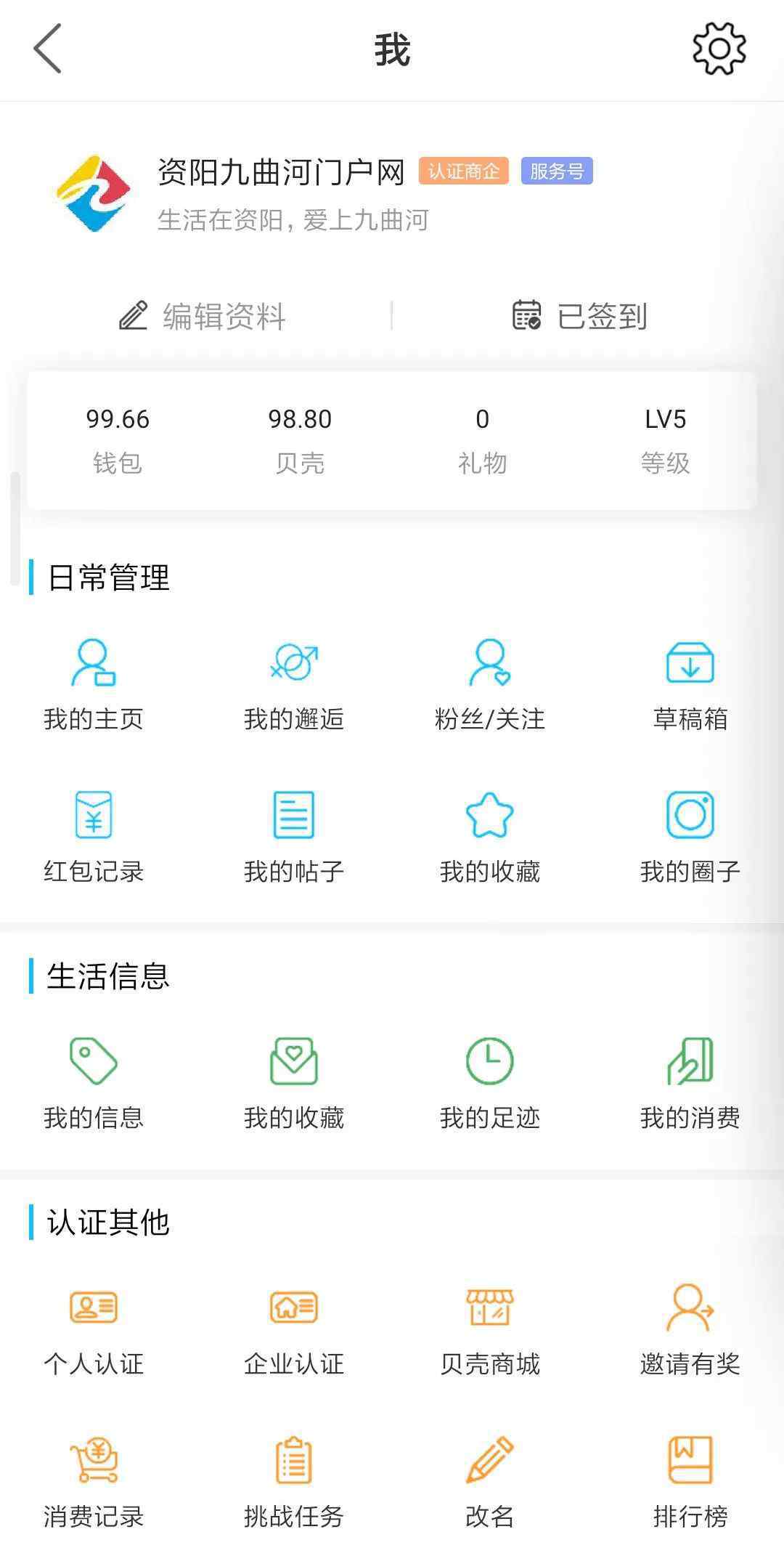
Task: Tap 编辑资料 to edit profile
Action: (203, 316)
